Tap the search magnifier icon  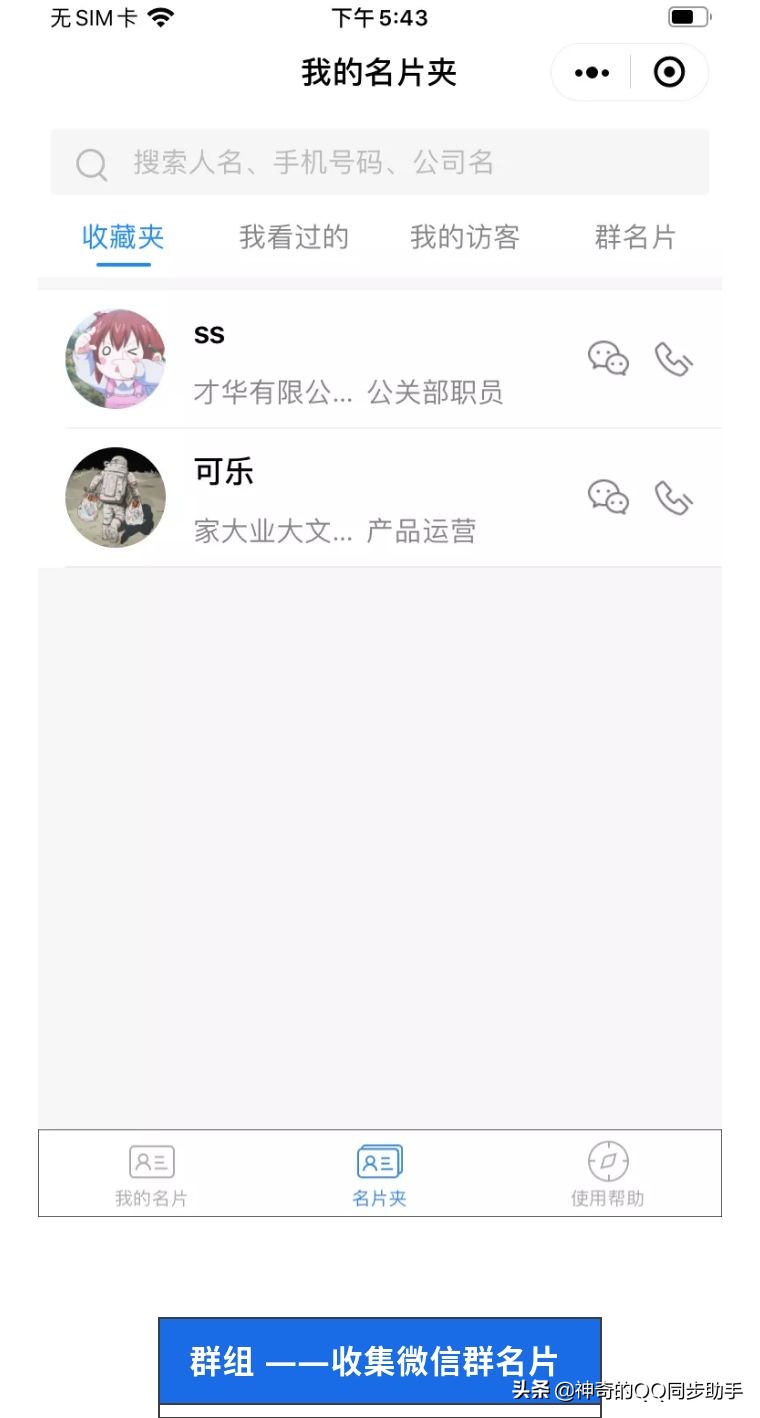click(91, 163)
